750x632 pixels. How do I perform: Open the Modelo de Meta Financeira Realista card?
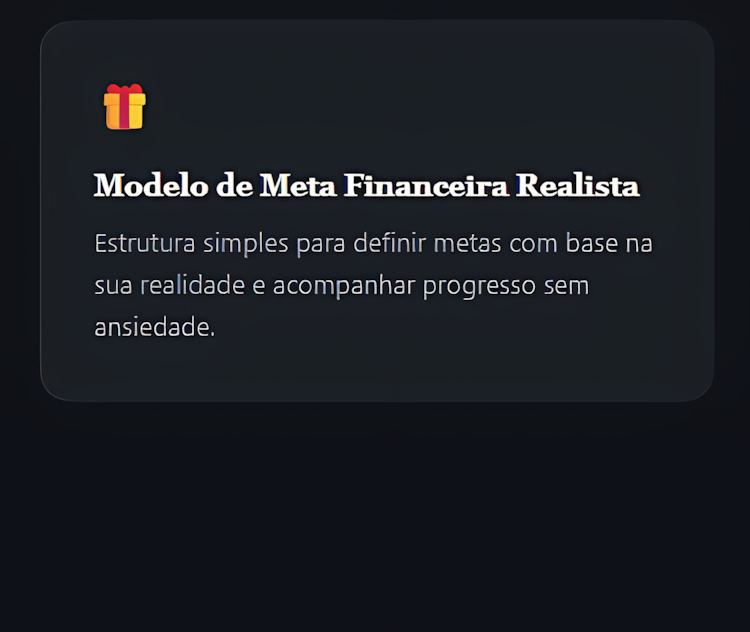(366, 187)
